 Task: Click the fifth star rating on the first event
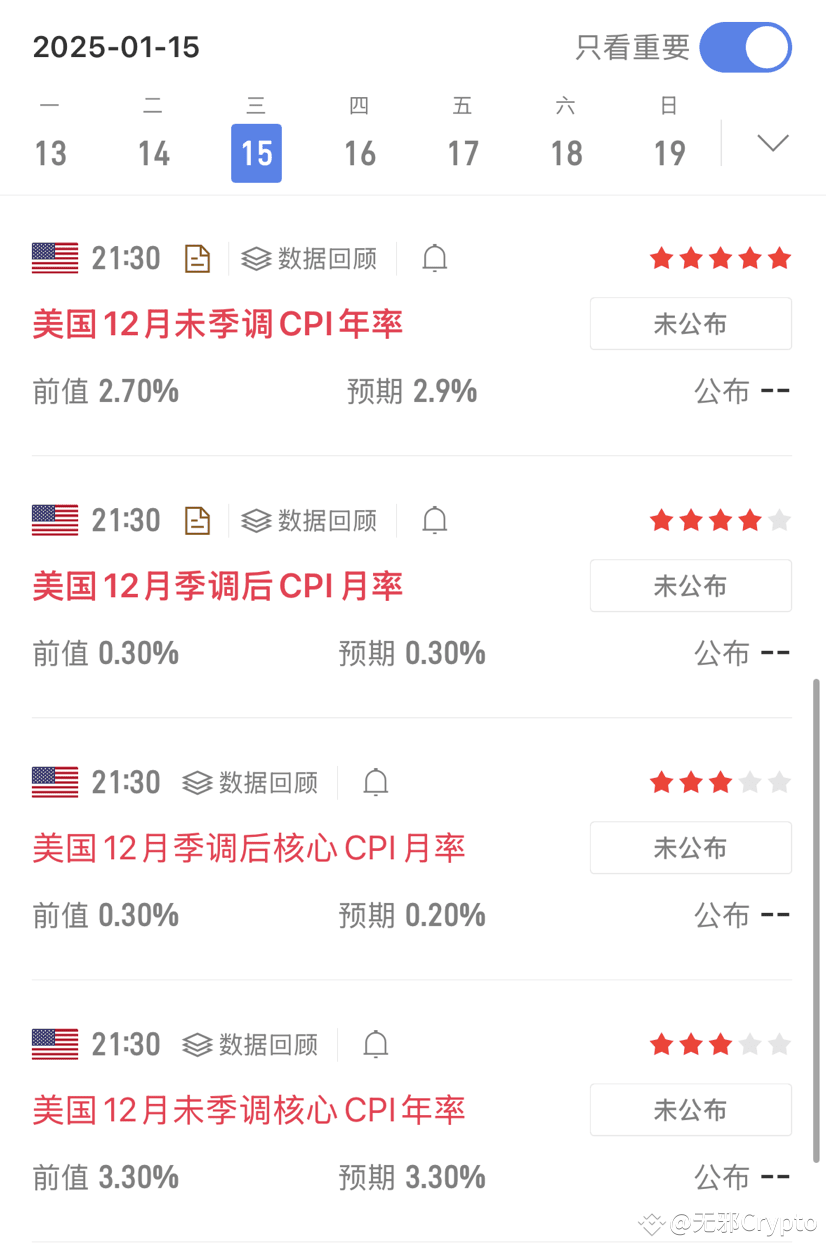[779, 258]
